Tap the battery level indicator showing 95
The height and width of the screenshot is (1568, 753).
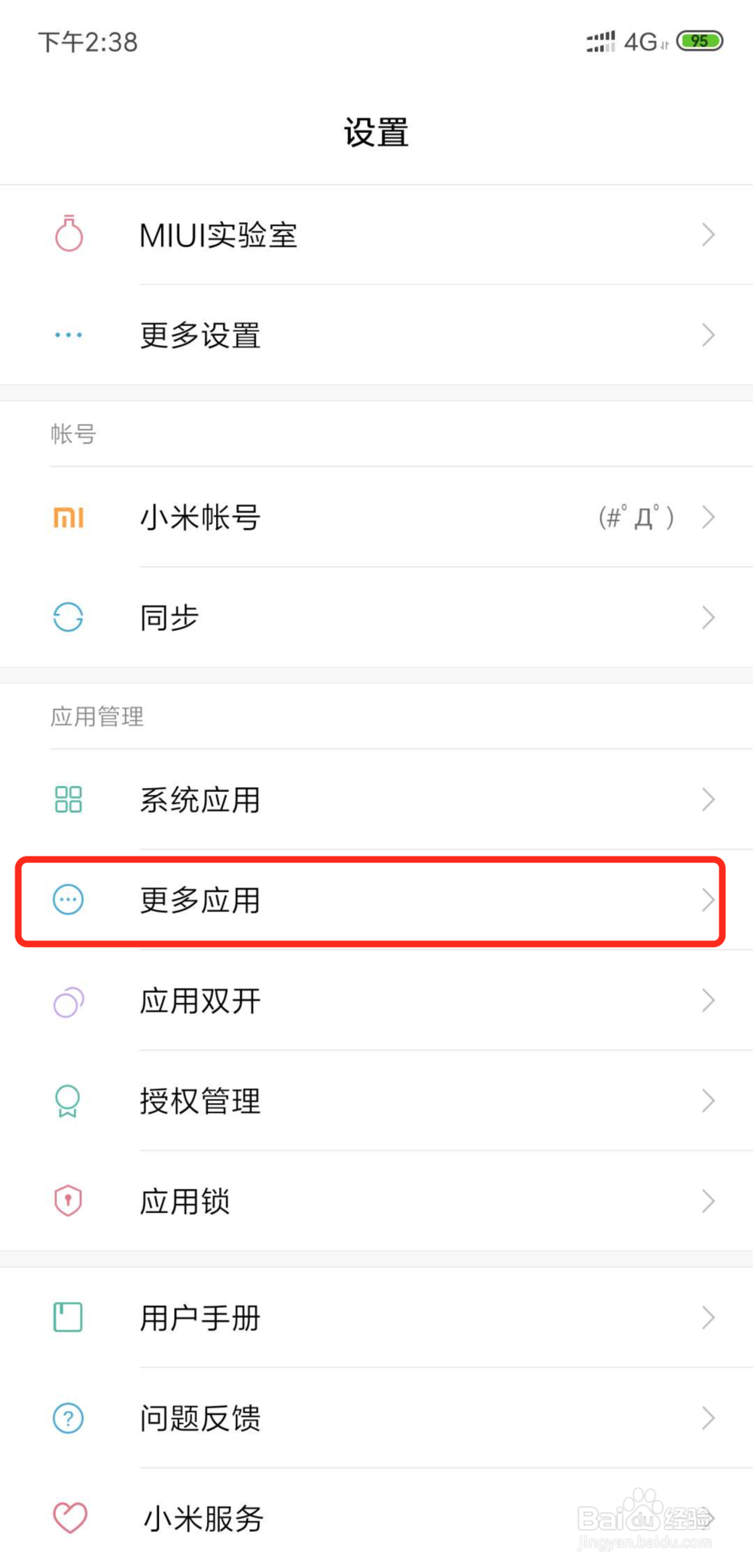pos(700,41)
